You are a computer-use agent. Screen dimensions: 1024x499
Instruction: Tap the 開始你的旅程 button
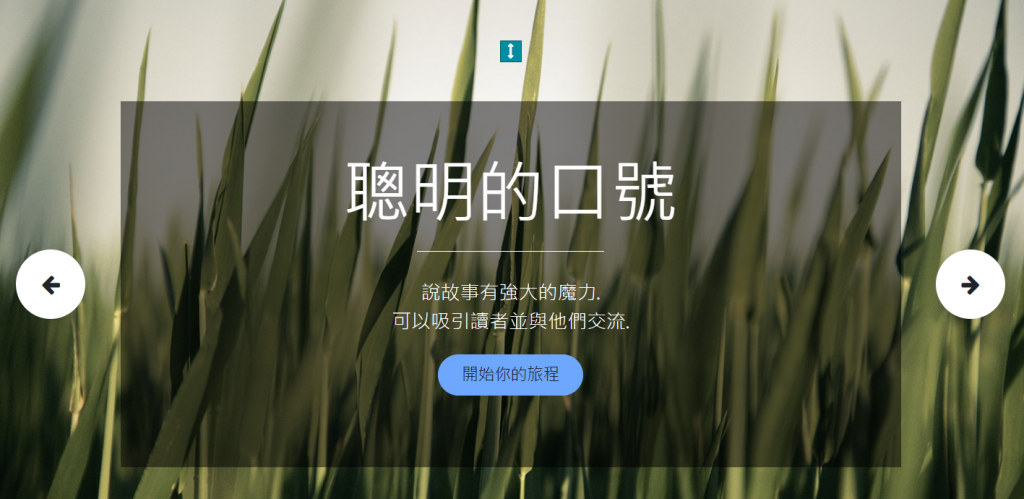click(x=510, y=375)
